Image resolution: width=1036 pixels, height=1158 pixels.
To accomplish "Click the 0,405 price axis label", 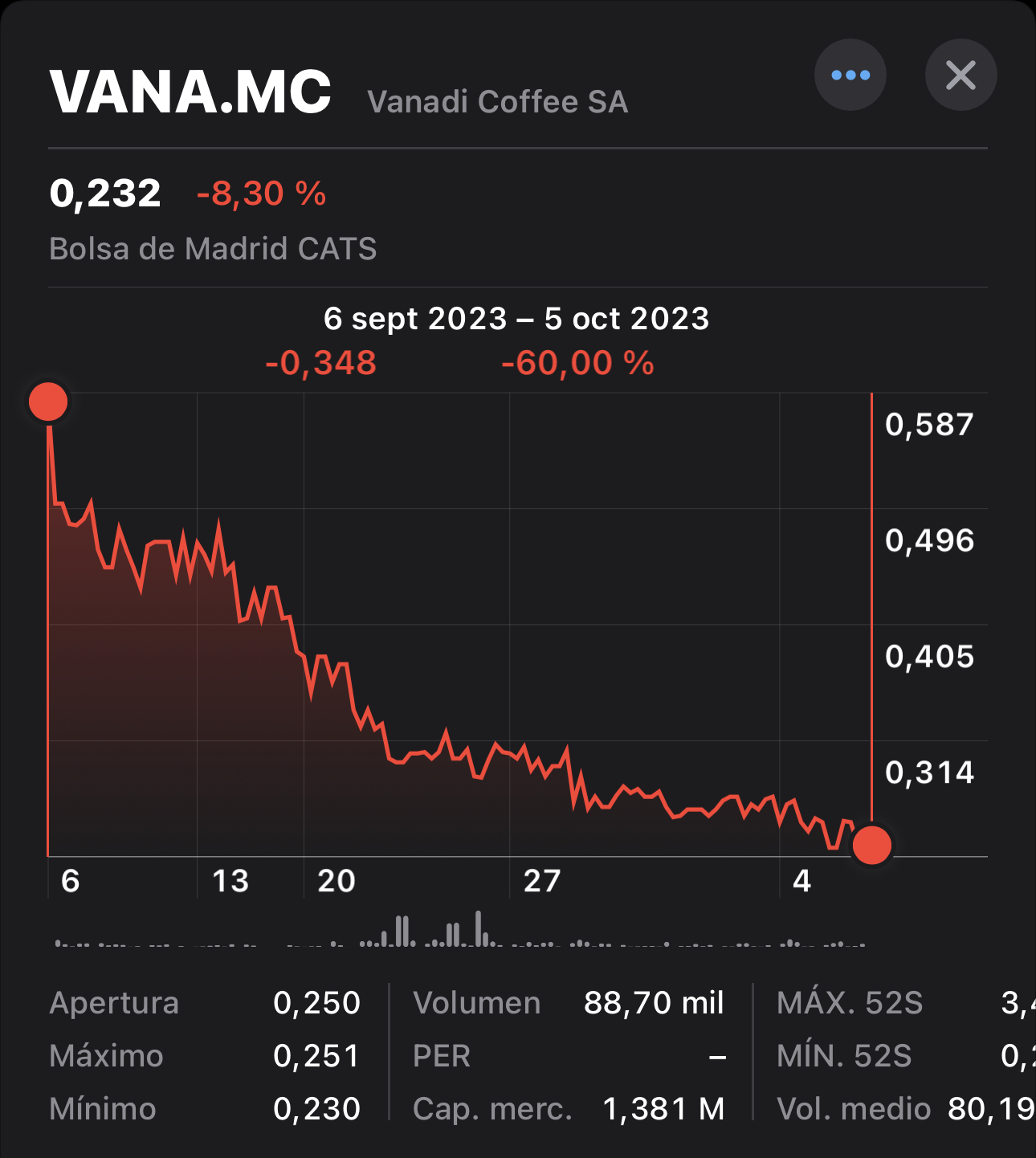I will click(x=930, y=657).
